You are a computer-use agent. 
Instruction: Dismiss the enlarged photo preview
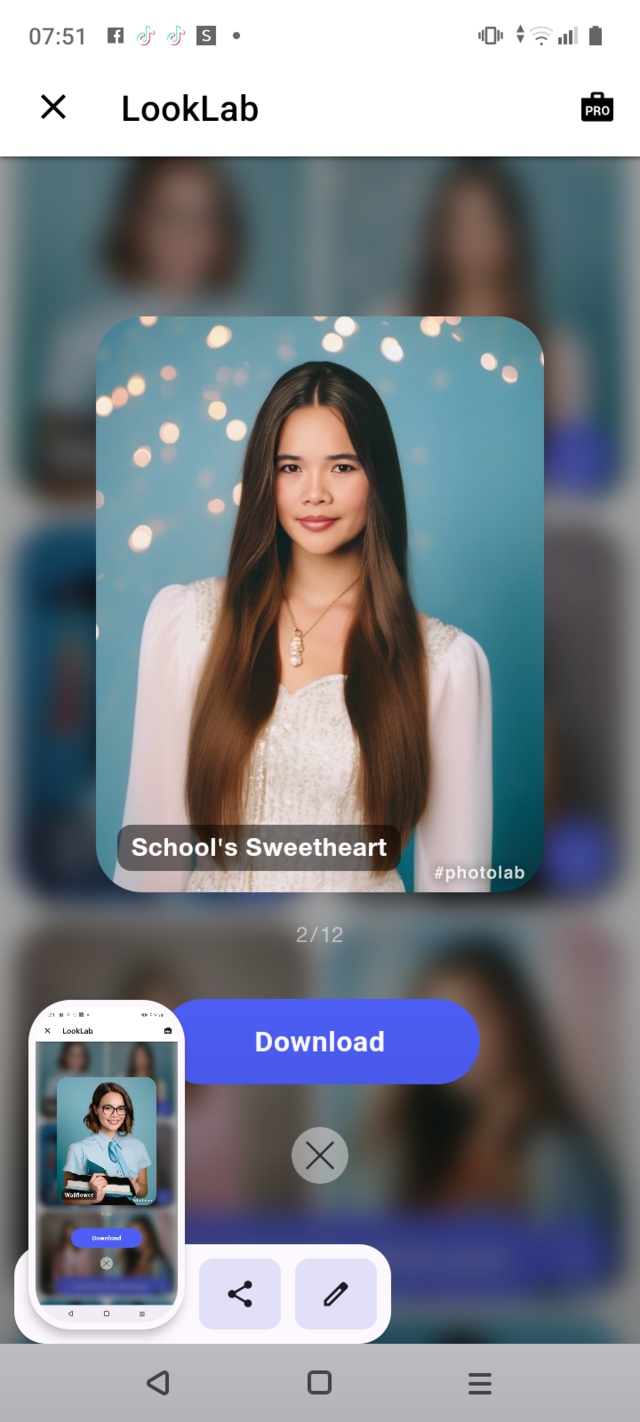[320, 1155]
